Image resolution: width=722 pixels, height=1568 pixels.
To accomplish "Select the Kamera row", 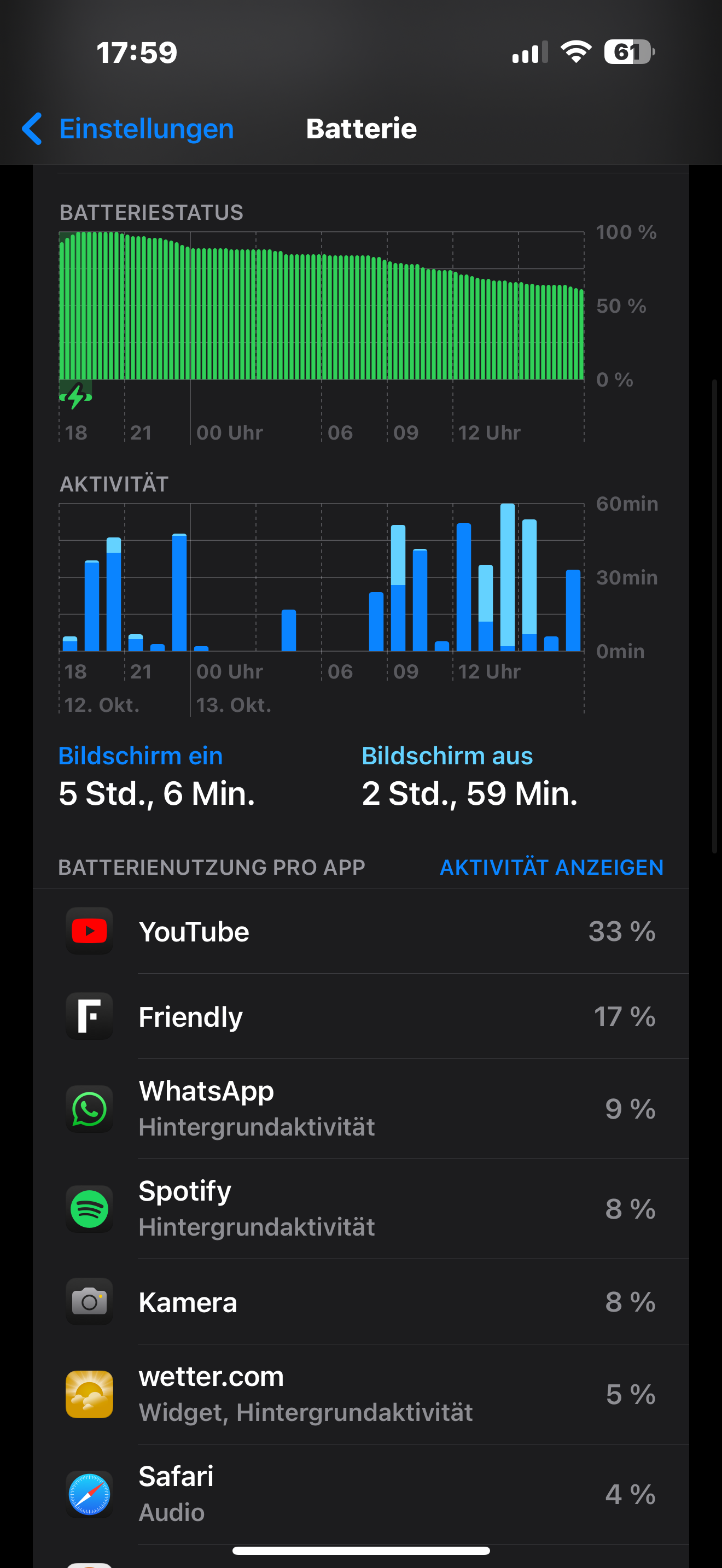I will [x=360, y=1302].
